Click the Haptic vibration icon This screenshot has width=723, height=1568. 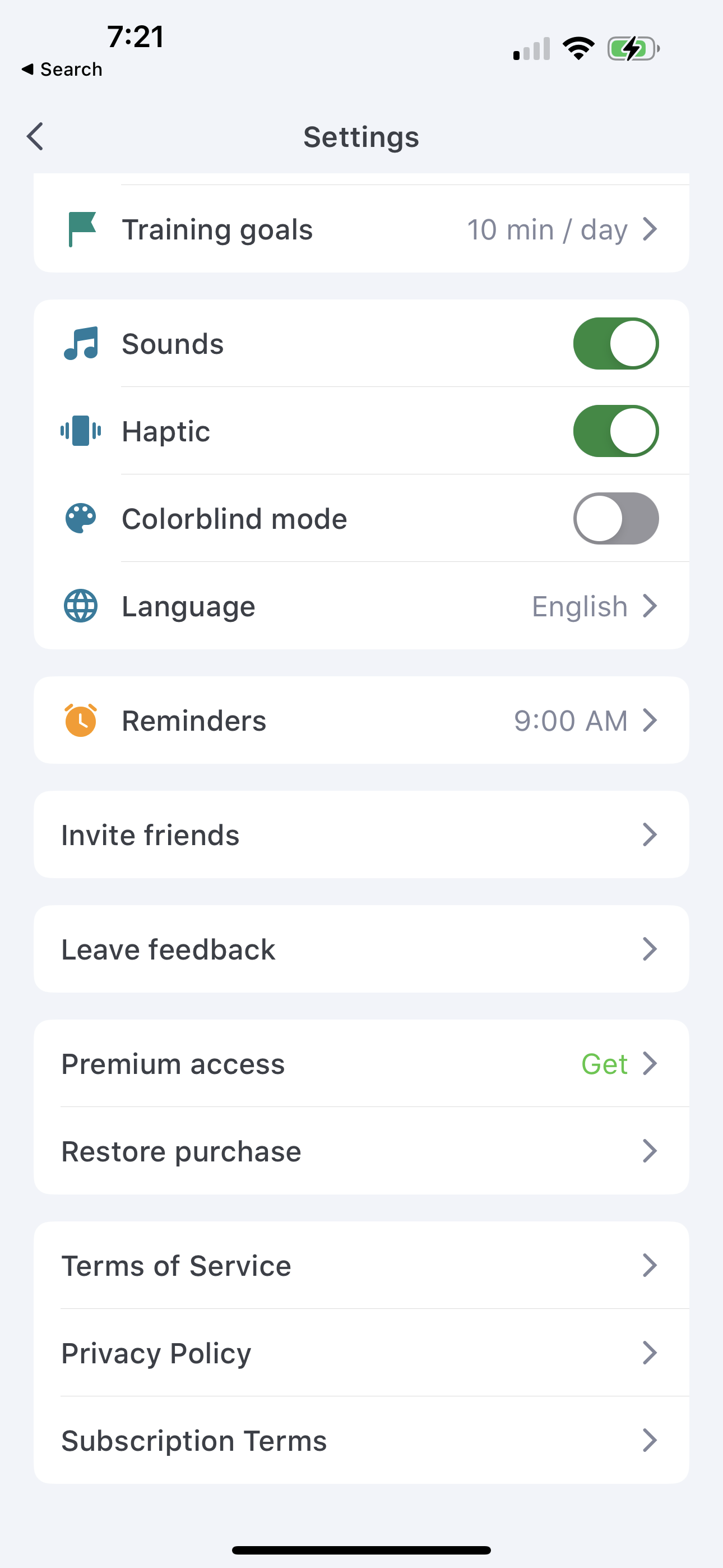click(x=81, y=430)
